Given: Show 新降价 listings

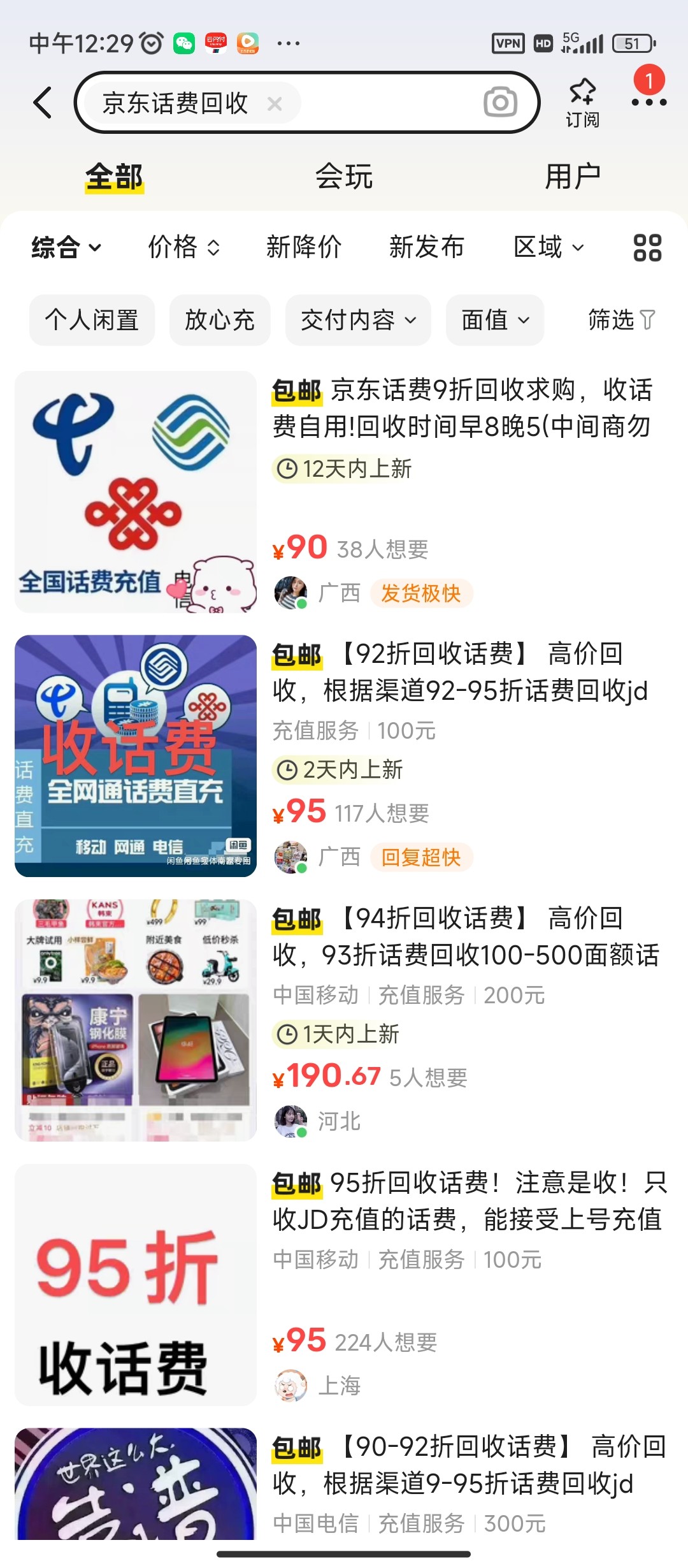Looking at the screenshot, I should [304, 247].
